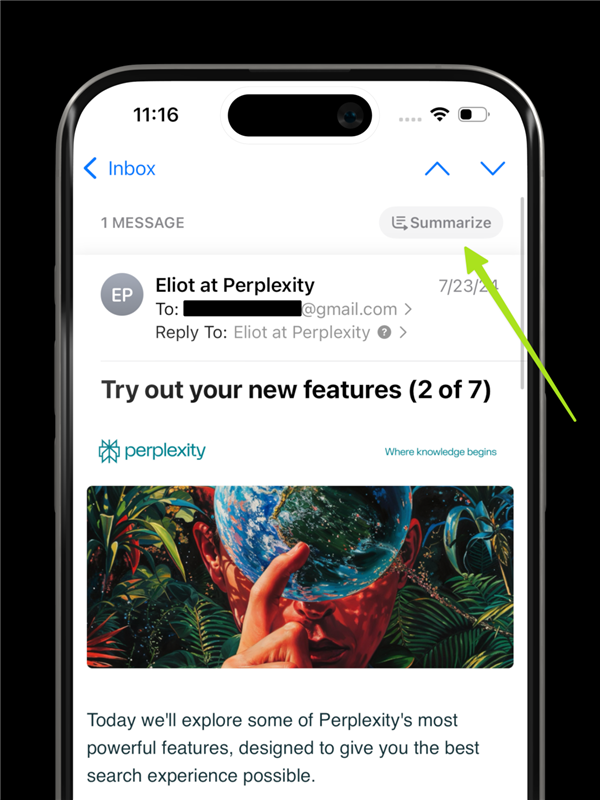Screen dimensions: 600x800
Task: Summarize this email
Action: 441,222
